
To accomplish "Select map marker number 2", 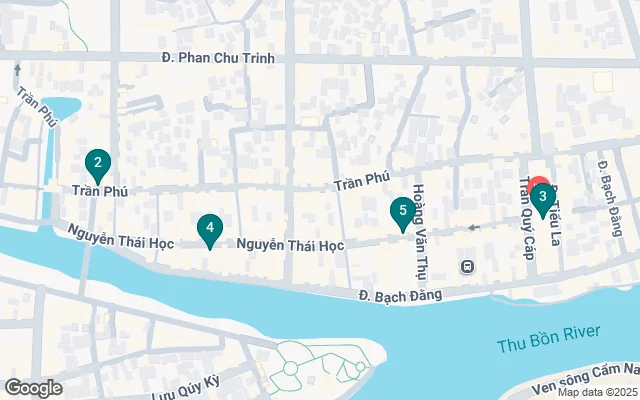I will (x=97, y=162).
